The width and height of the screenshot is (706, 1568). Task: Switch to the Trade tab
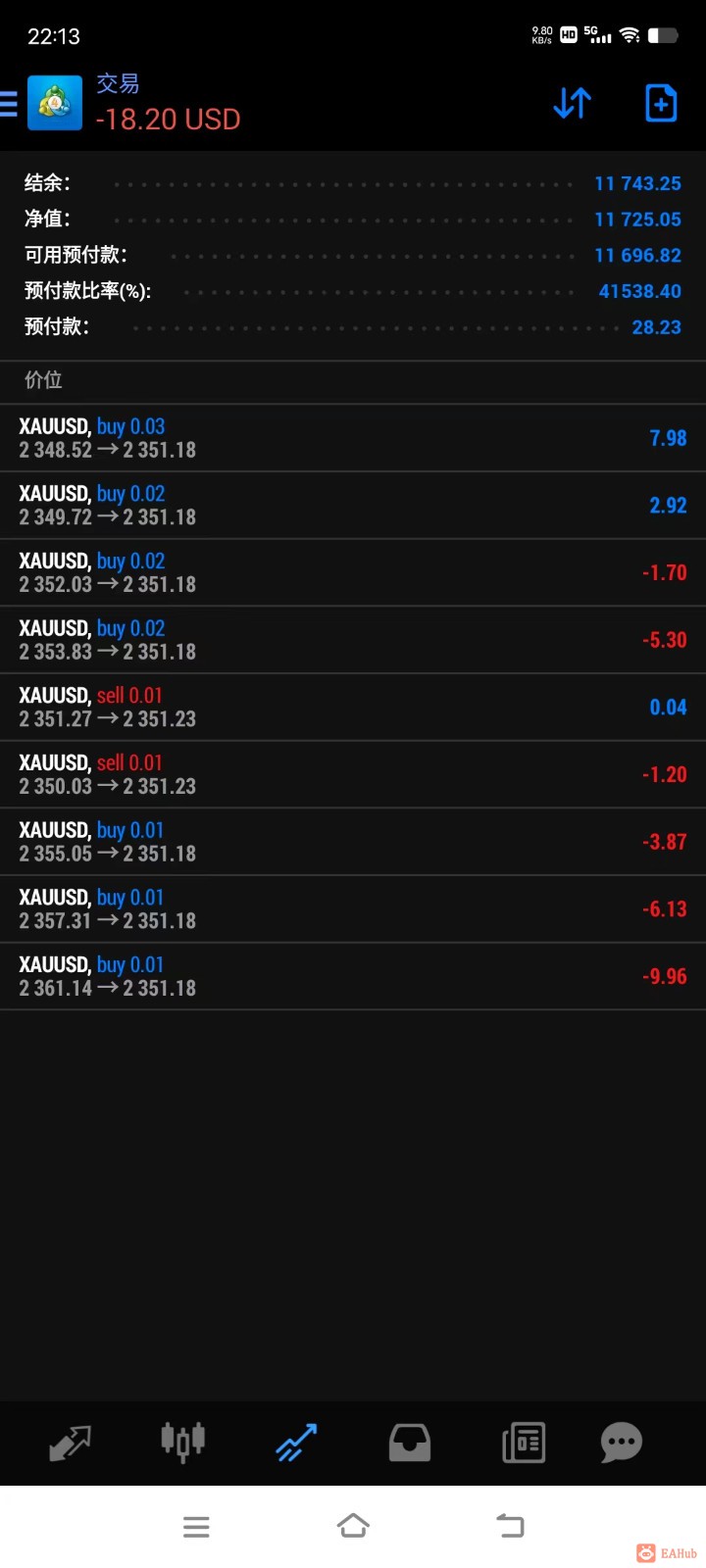coord(296,1443)
